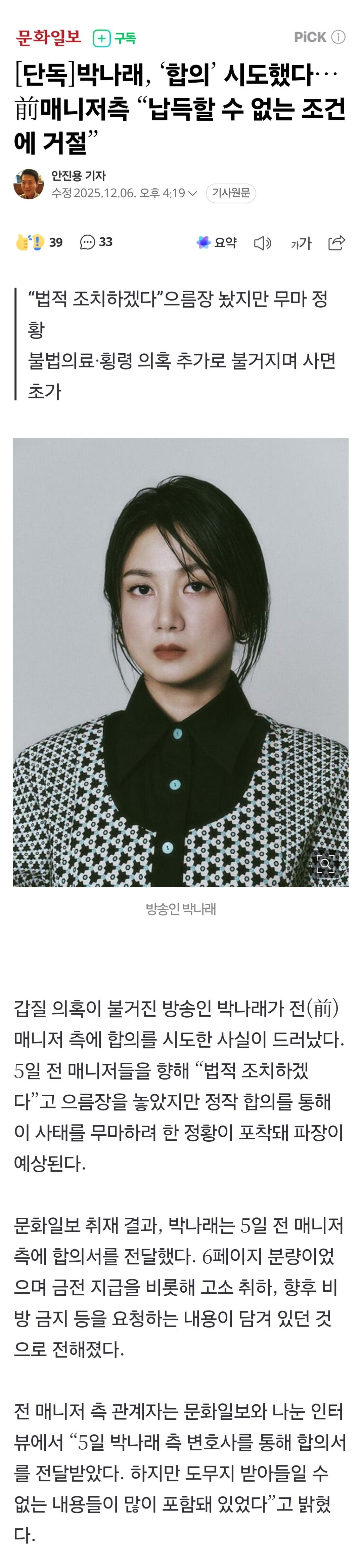Open the PiCK info icon
The image size is (362, 1568).
pos(338,37)
